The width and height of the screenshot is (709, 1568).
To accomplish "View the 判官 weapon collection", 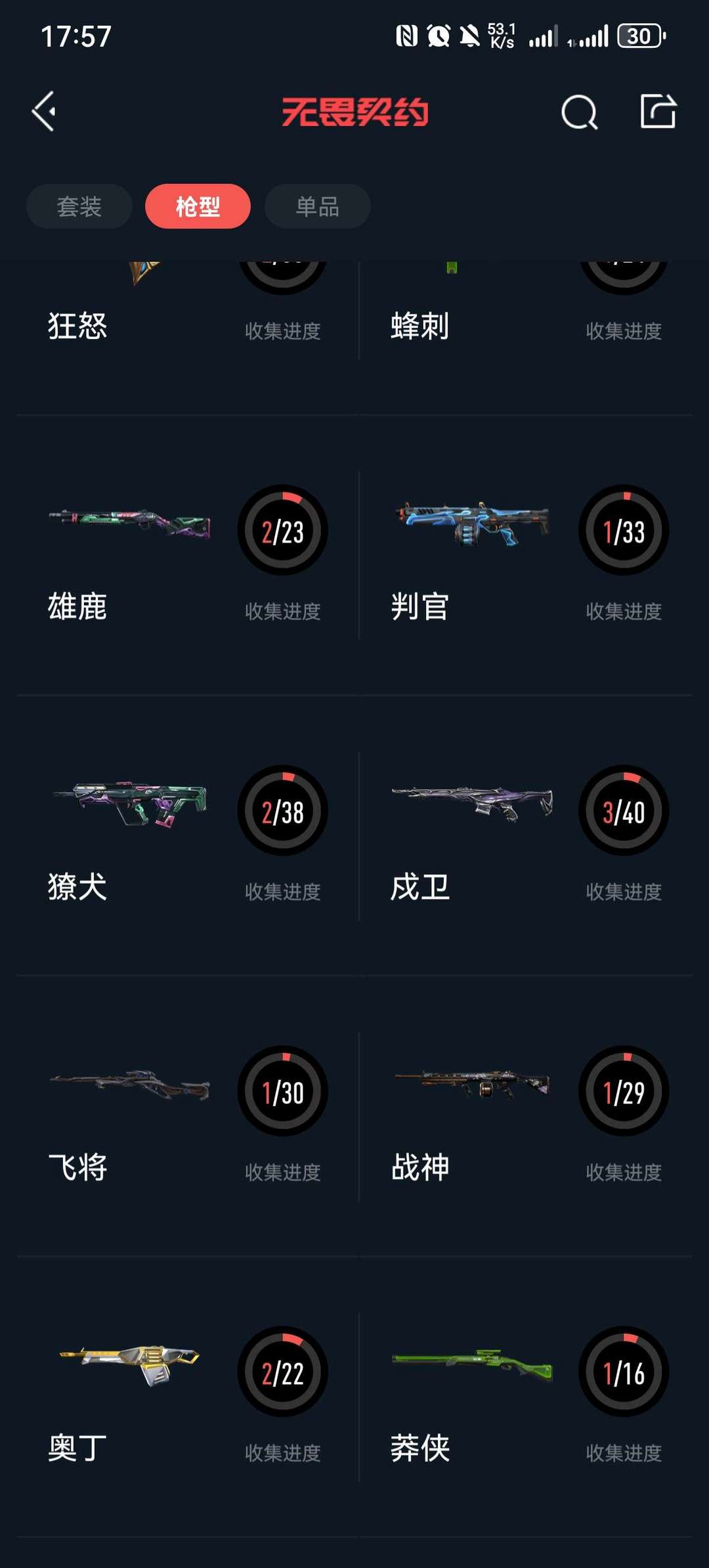I will pos(526,555).
